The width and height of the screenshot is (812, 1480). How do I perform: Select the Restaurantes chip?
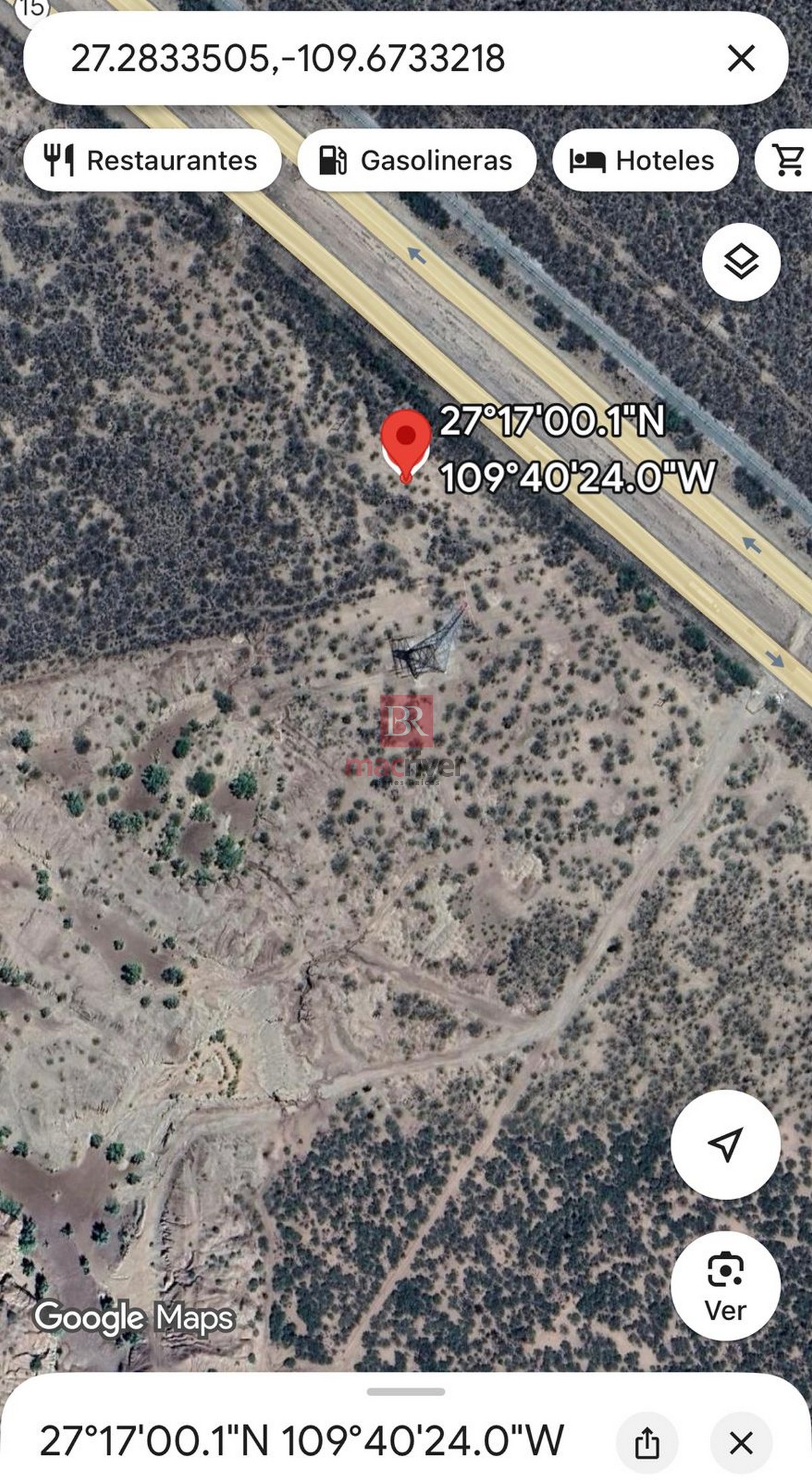[152, 160]
